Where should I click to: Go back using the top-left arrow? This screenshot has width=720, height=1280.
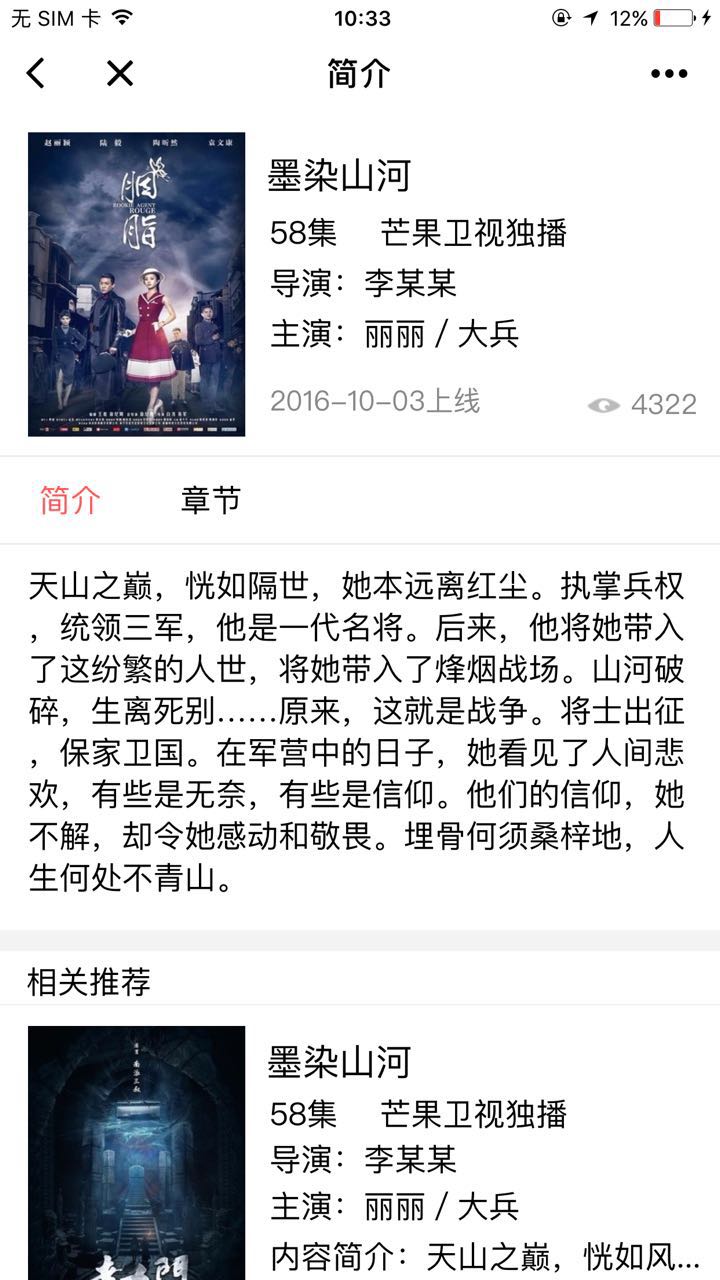click(x=36, y=73)
